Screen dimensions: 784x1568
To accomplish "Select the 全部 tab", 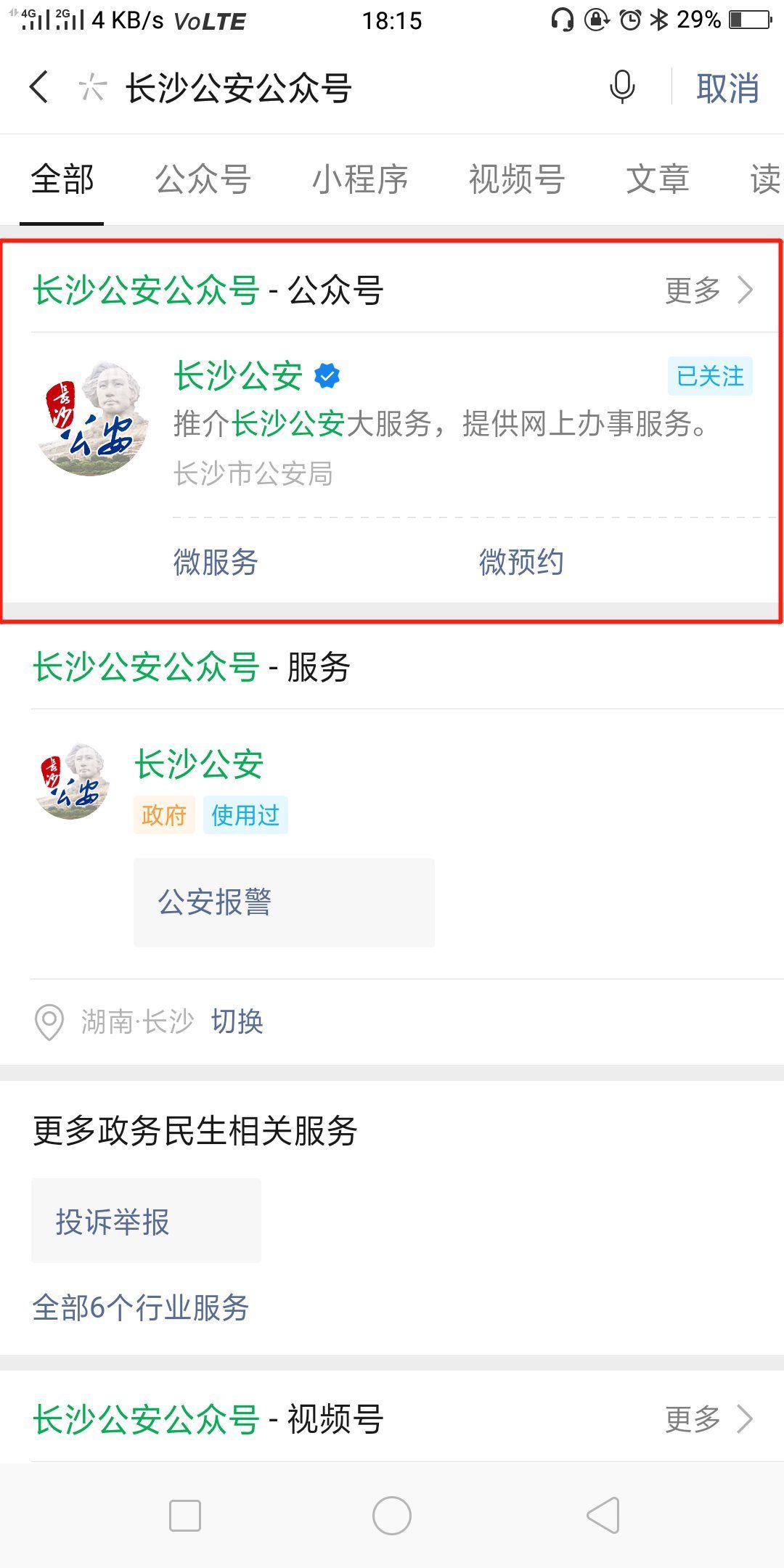I will coord(62,179).
